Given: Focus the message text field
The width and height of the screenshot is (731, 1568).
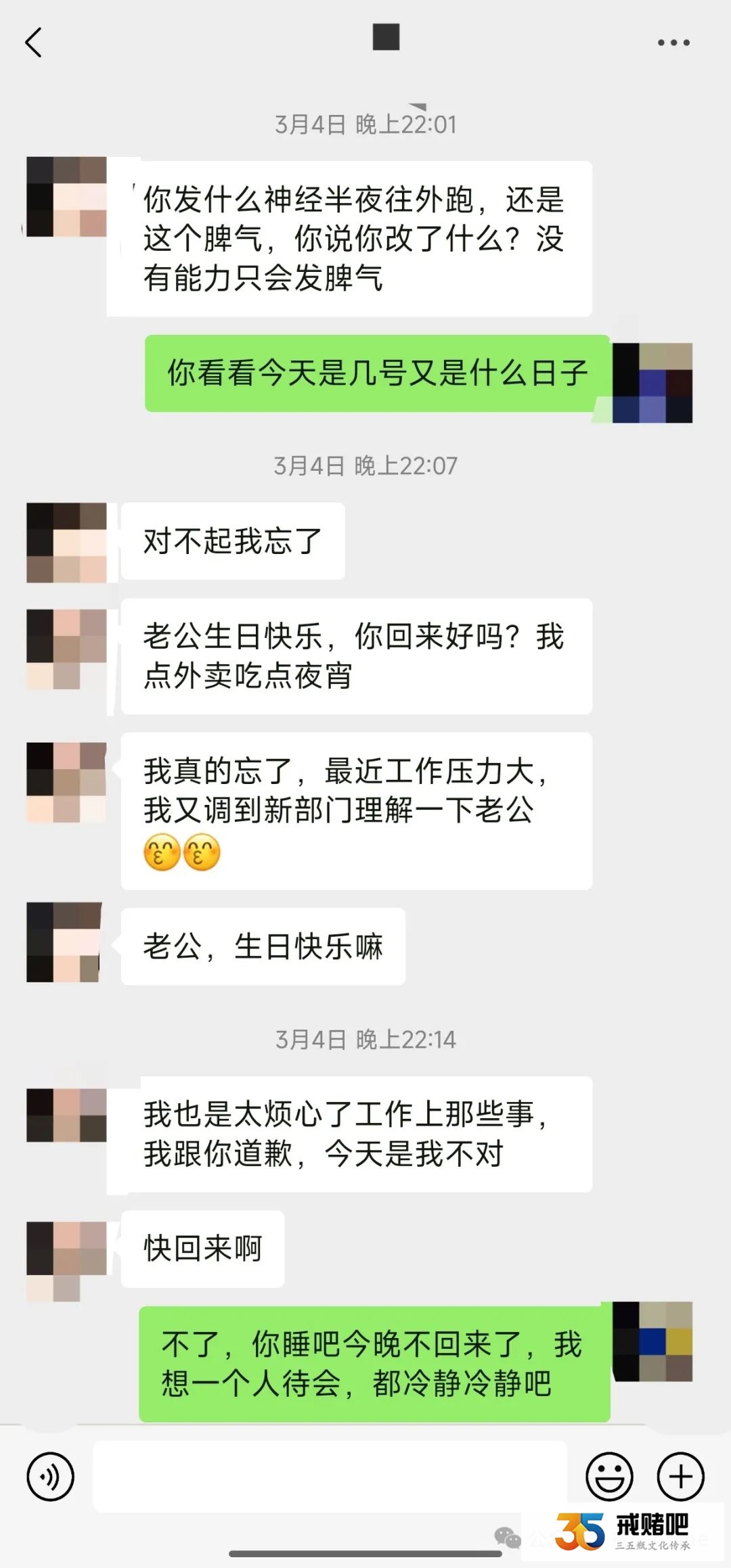Looking at the screenshot, I should (x=329, y=1476).
